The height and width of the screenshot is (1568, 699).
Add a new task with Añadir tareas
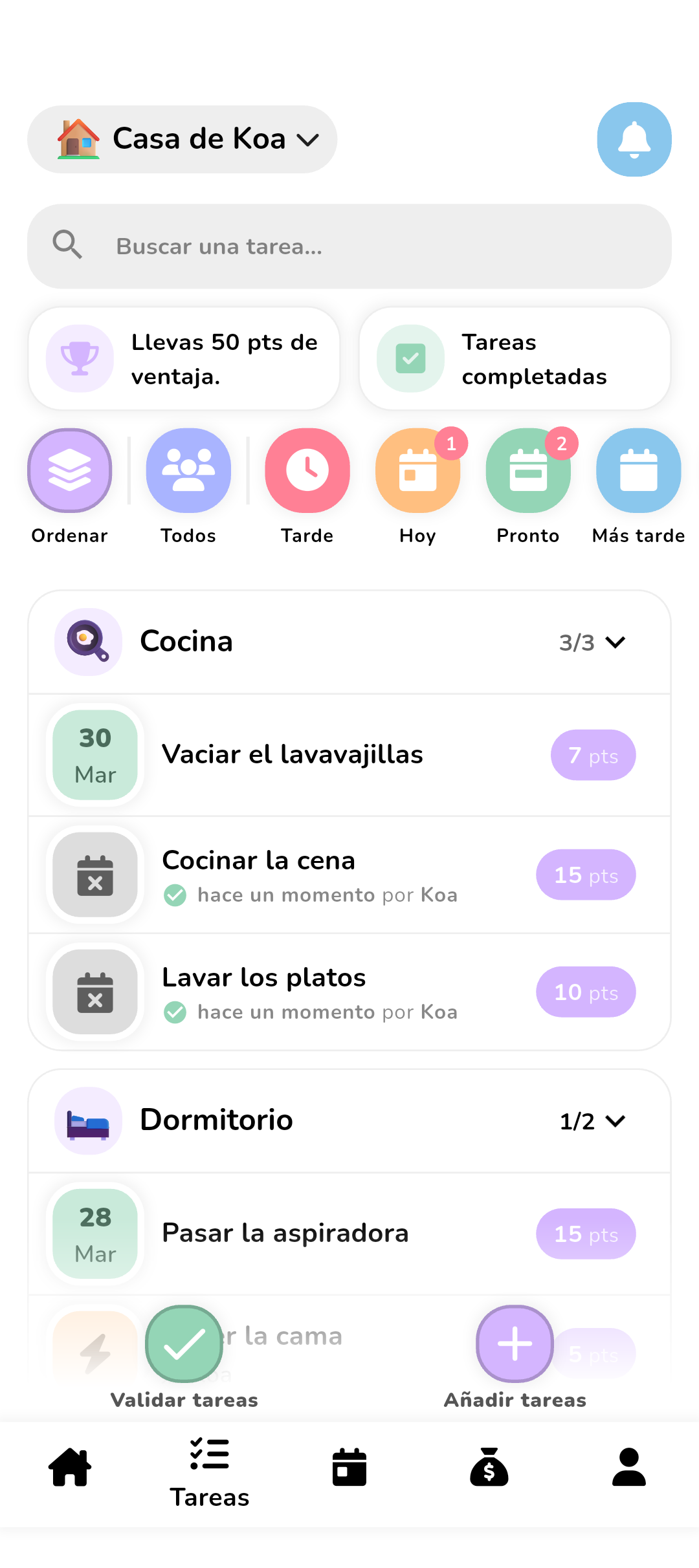514,1344
